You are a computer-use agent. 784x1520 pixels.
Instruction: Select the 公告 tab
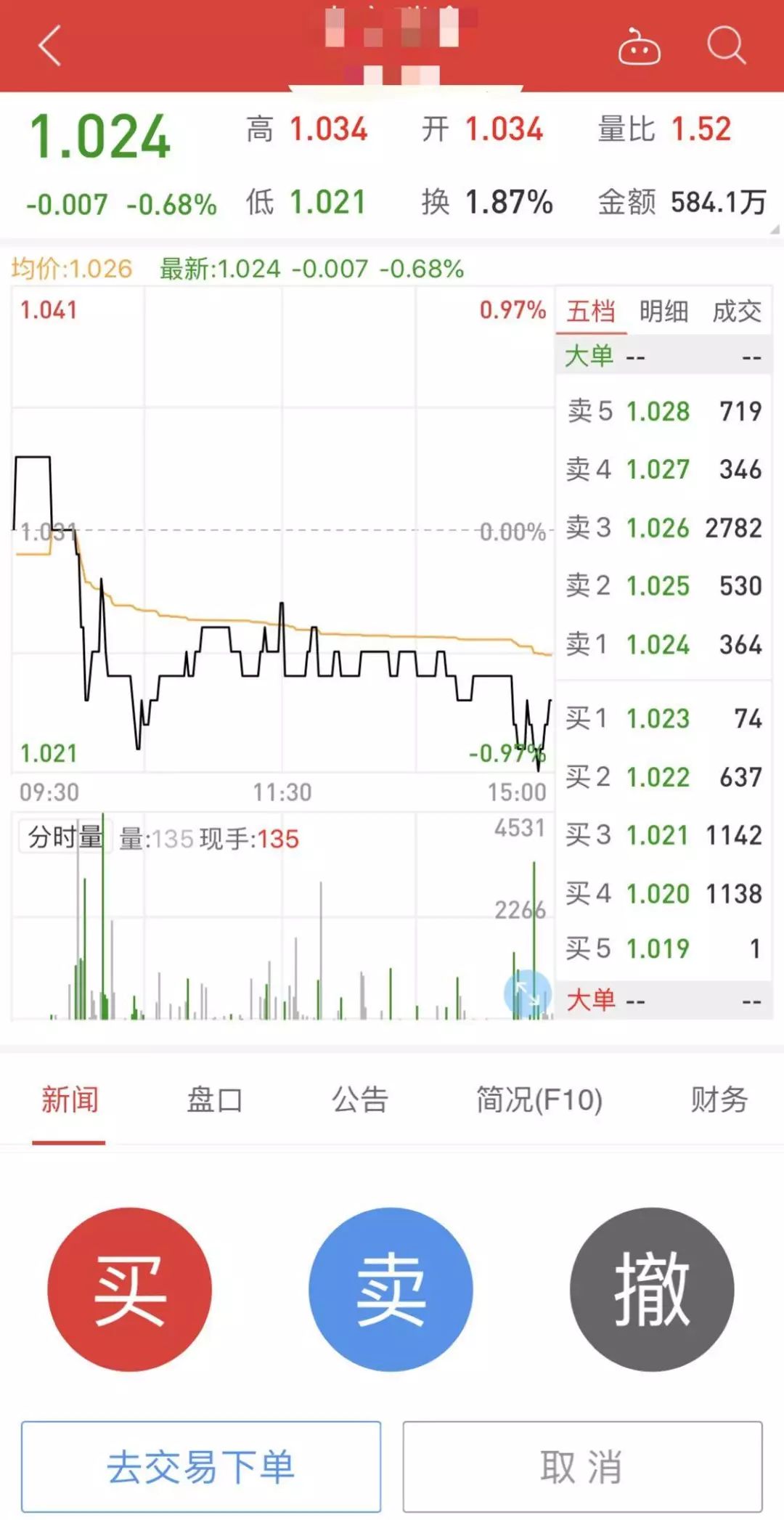pos(360,1100)
